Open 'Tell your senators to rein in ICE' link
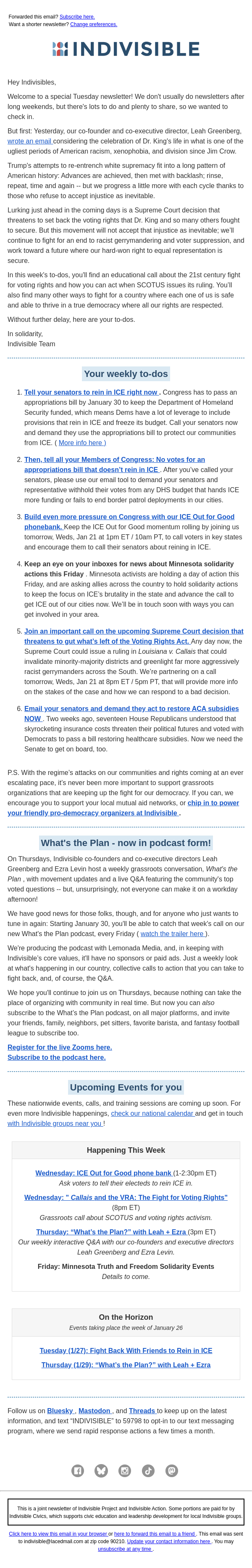Image resolution: width=252 pixels, height=1568 pixels. coord(91,393)
